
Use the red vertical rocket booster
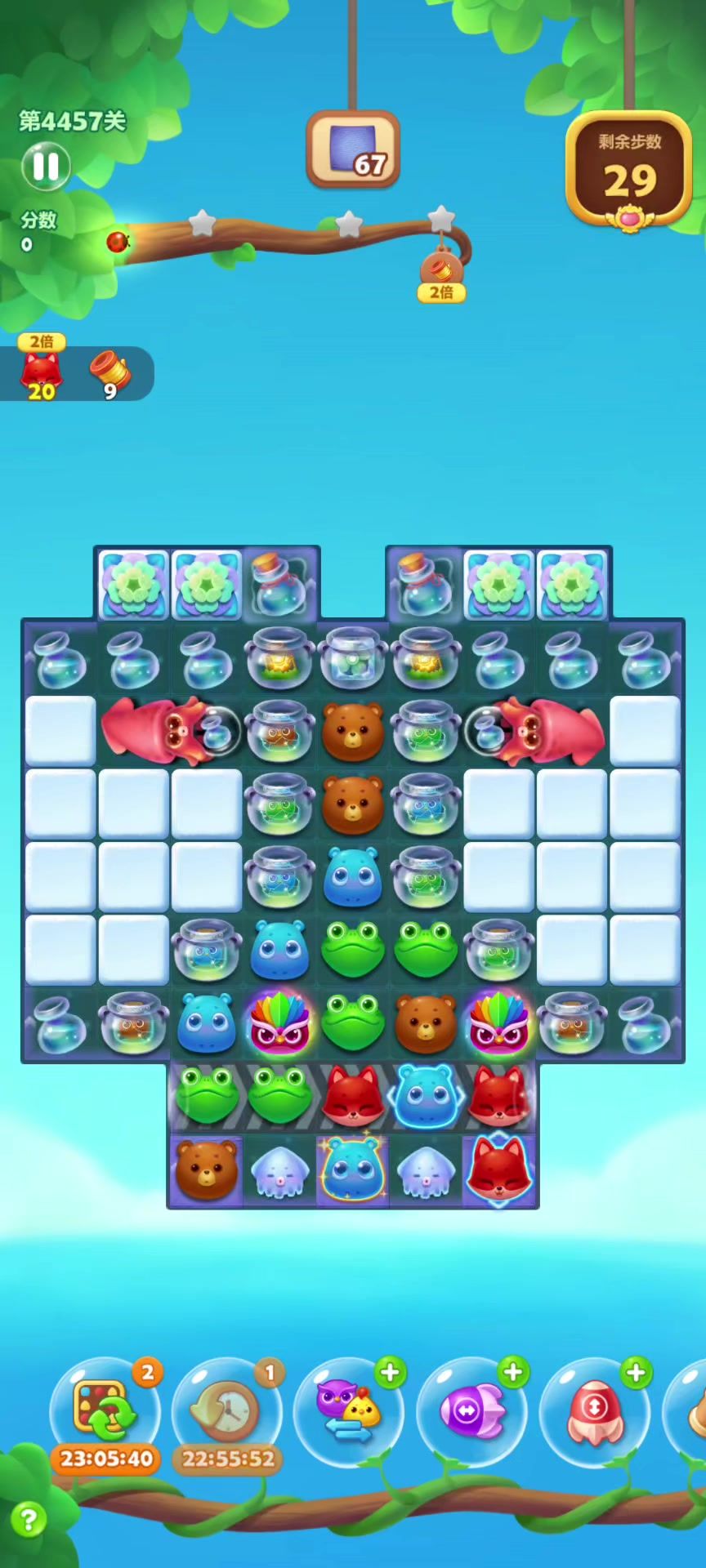click(594, 1410)
